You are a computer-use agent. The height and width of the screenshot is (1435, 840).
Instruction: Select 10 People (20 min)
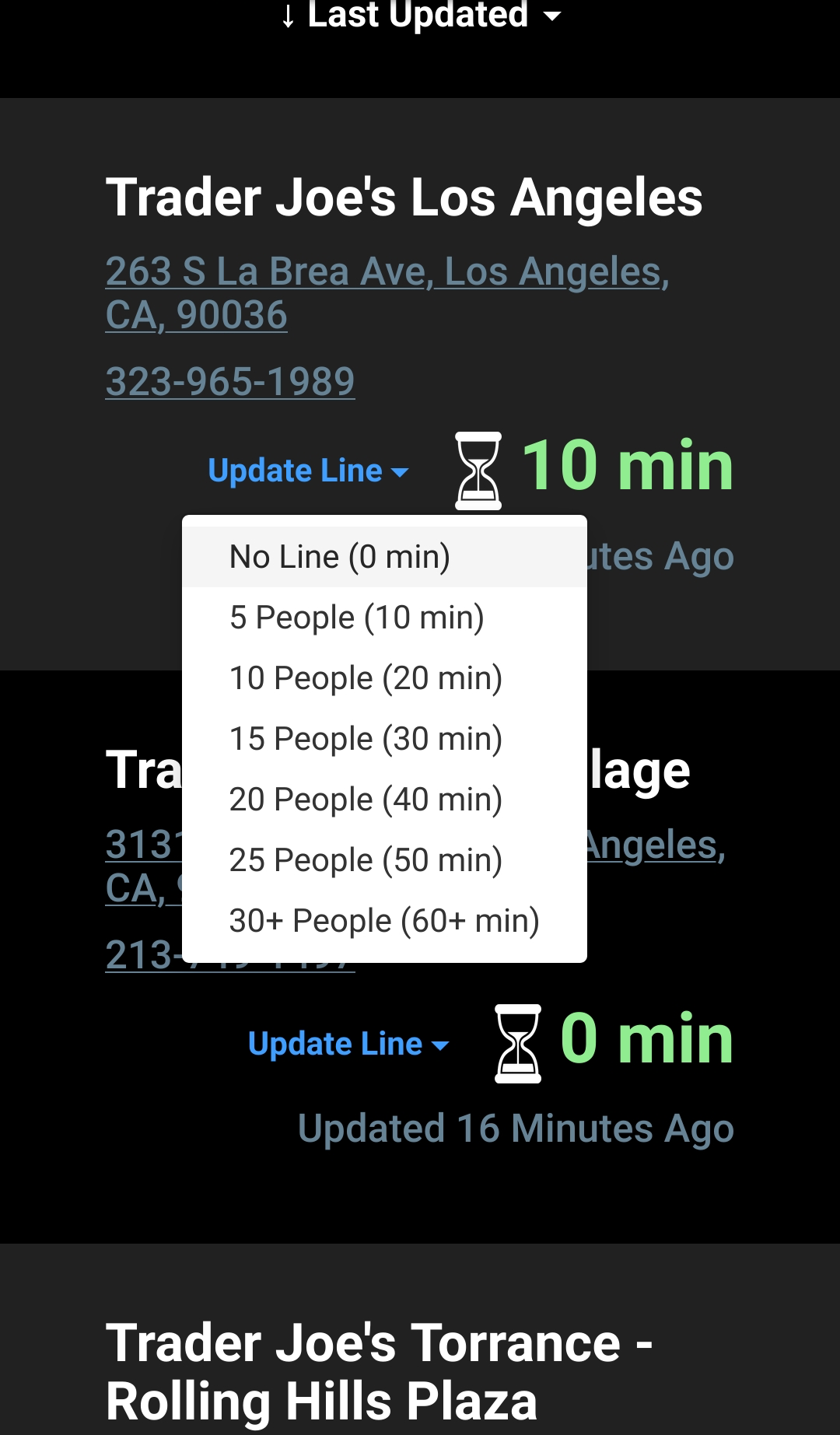point(366,678)
